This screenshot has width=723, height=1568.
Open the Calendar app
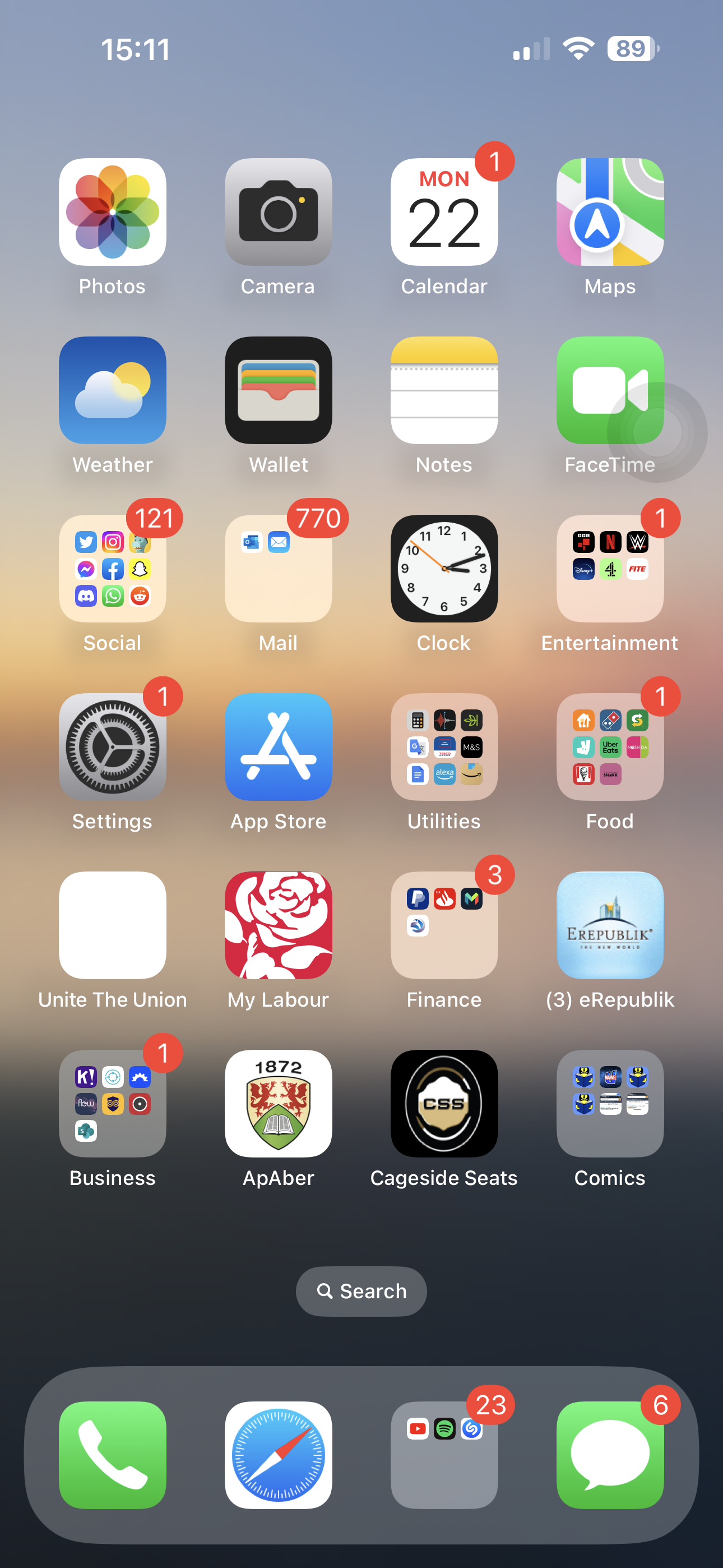click(x=444, y=212)
